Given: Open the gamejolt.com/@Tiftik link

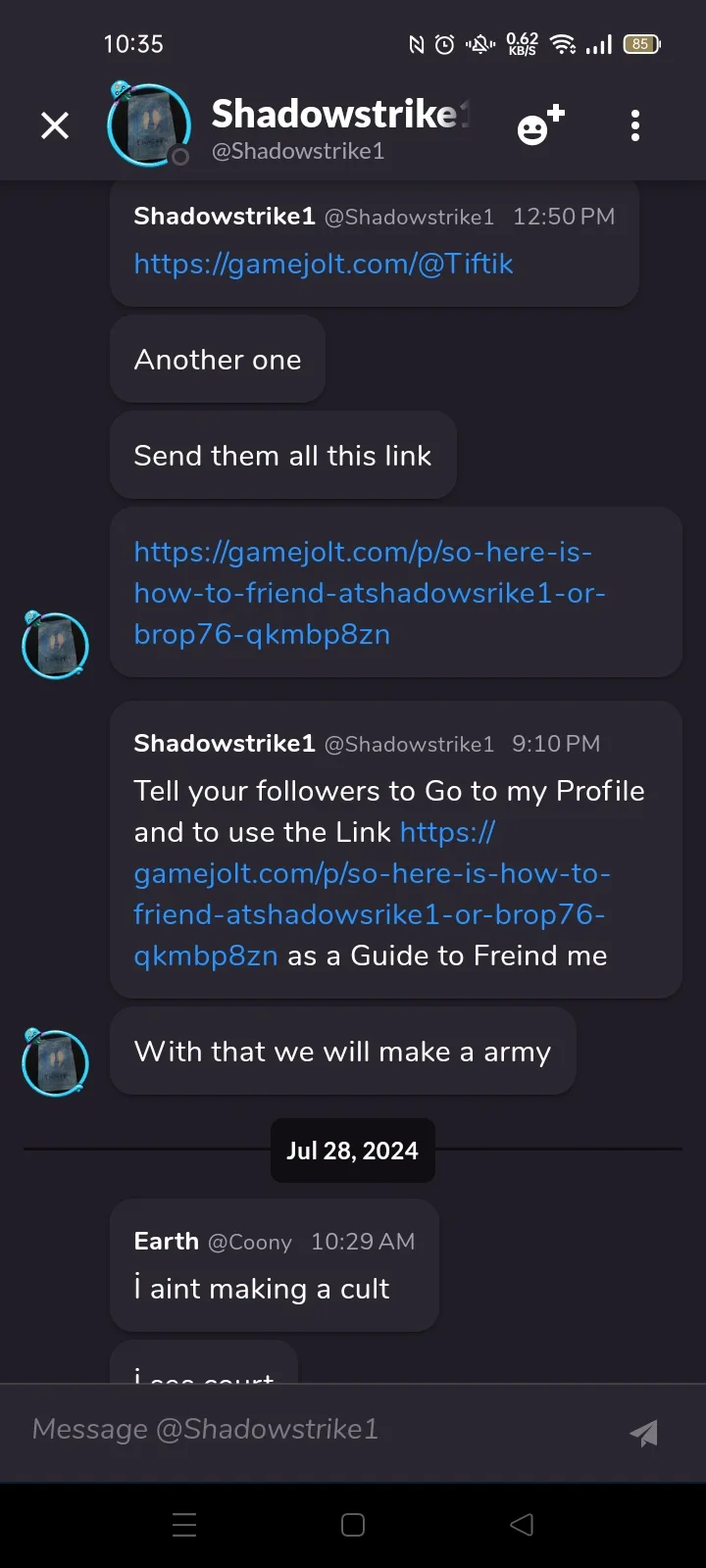Looking at the screenshot, I should coord(324,264).
